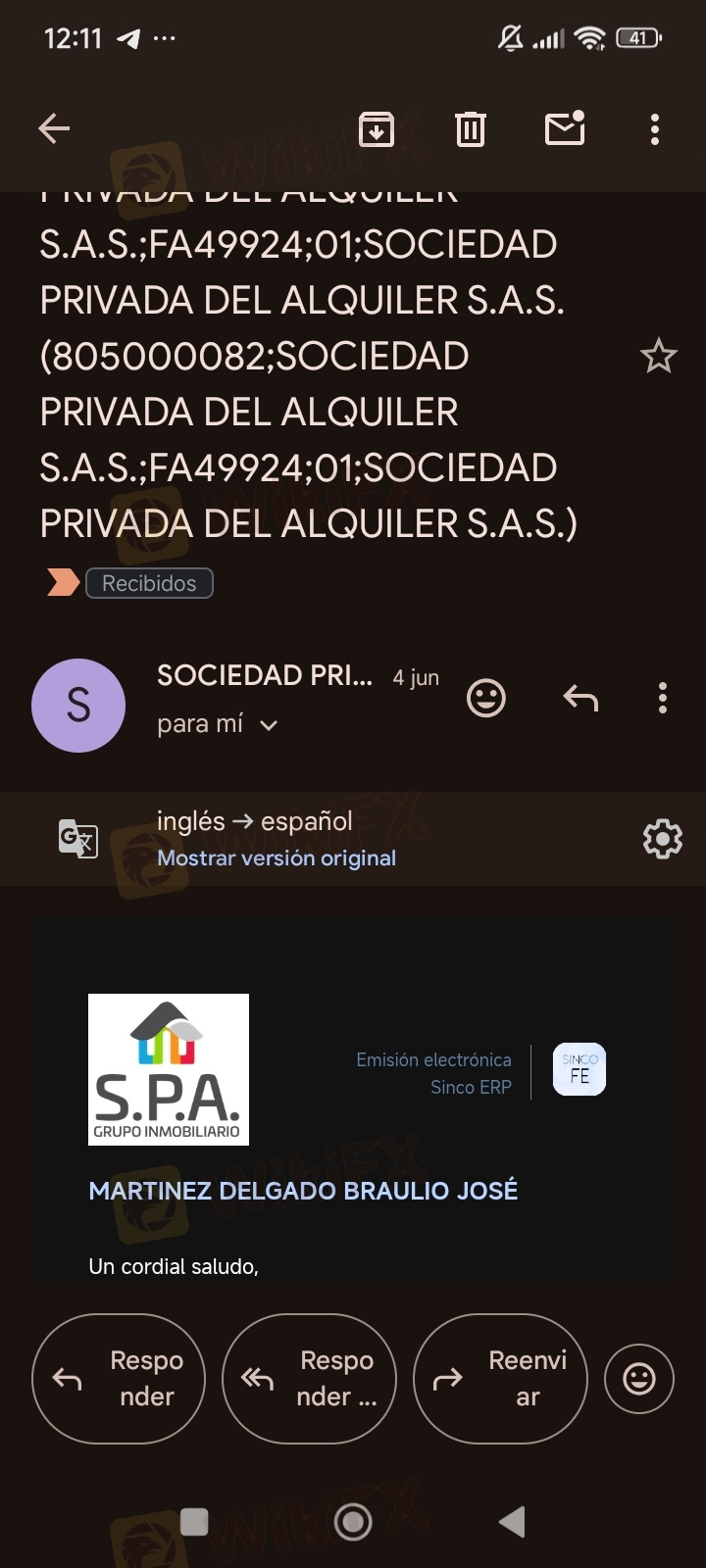Tap the Recibidos label chip

[x=149, y=583]
